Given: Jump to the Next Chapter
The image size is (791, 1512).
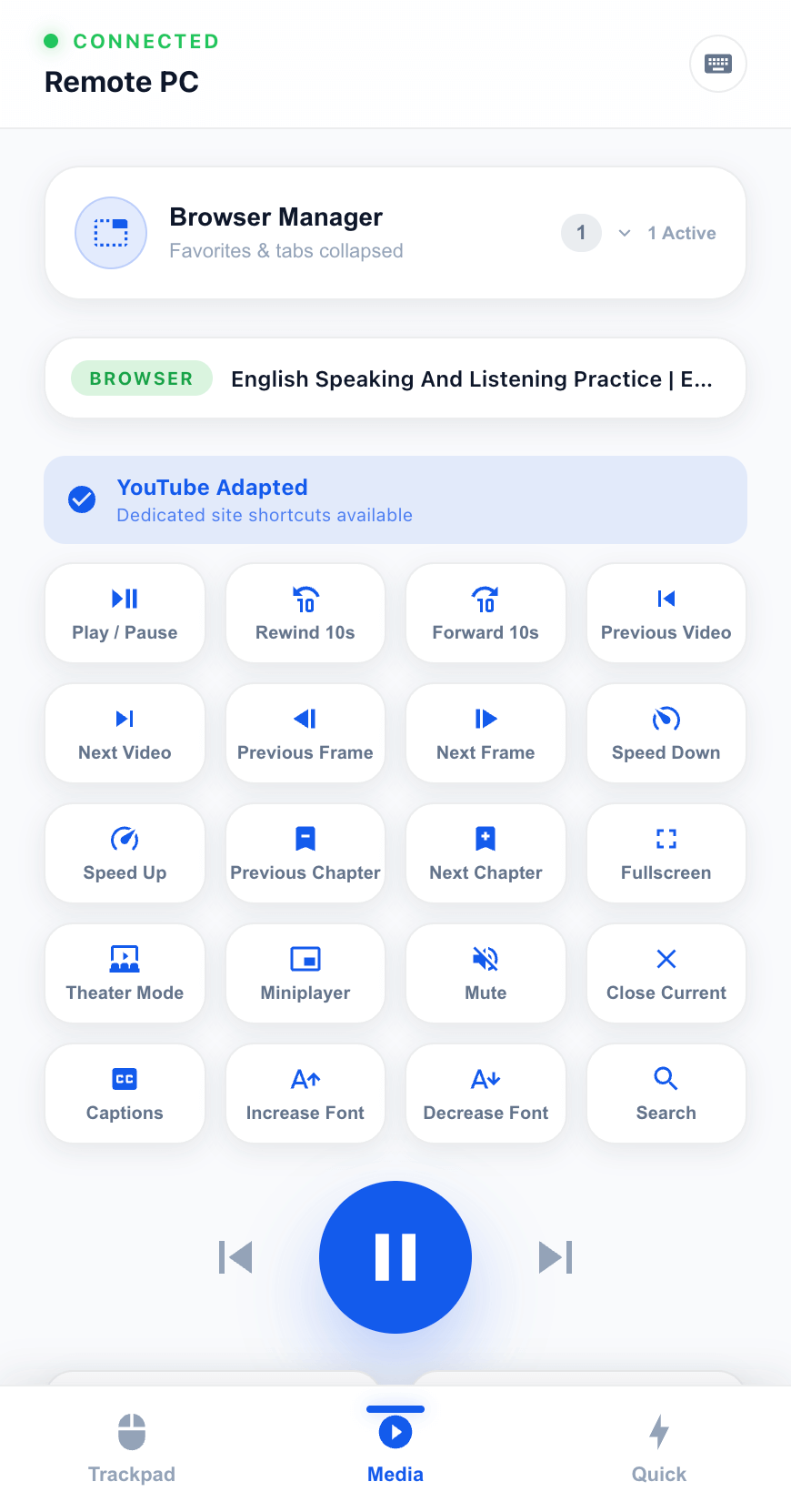Looking at the screenshot, I should 486,852.
